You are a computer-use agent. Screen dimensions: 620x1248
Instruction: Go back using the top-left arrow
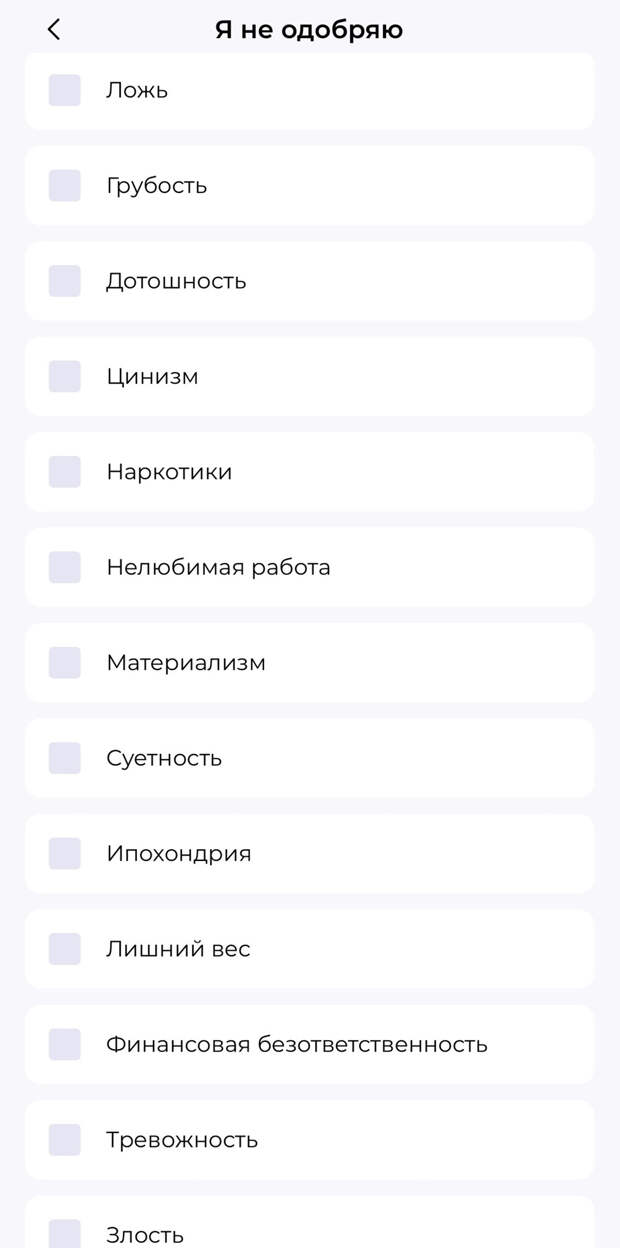(x=54, y=30)
